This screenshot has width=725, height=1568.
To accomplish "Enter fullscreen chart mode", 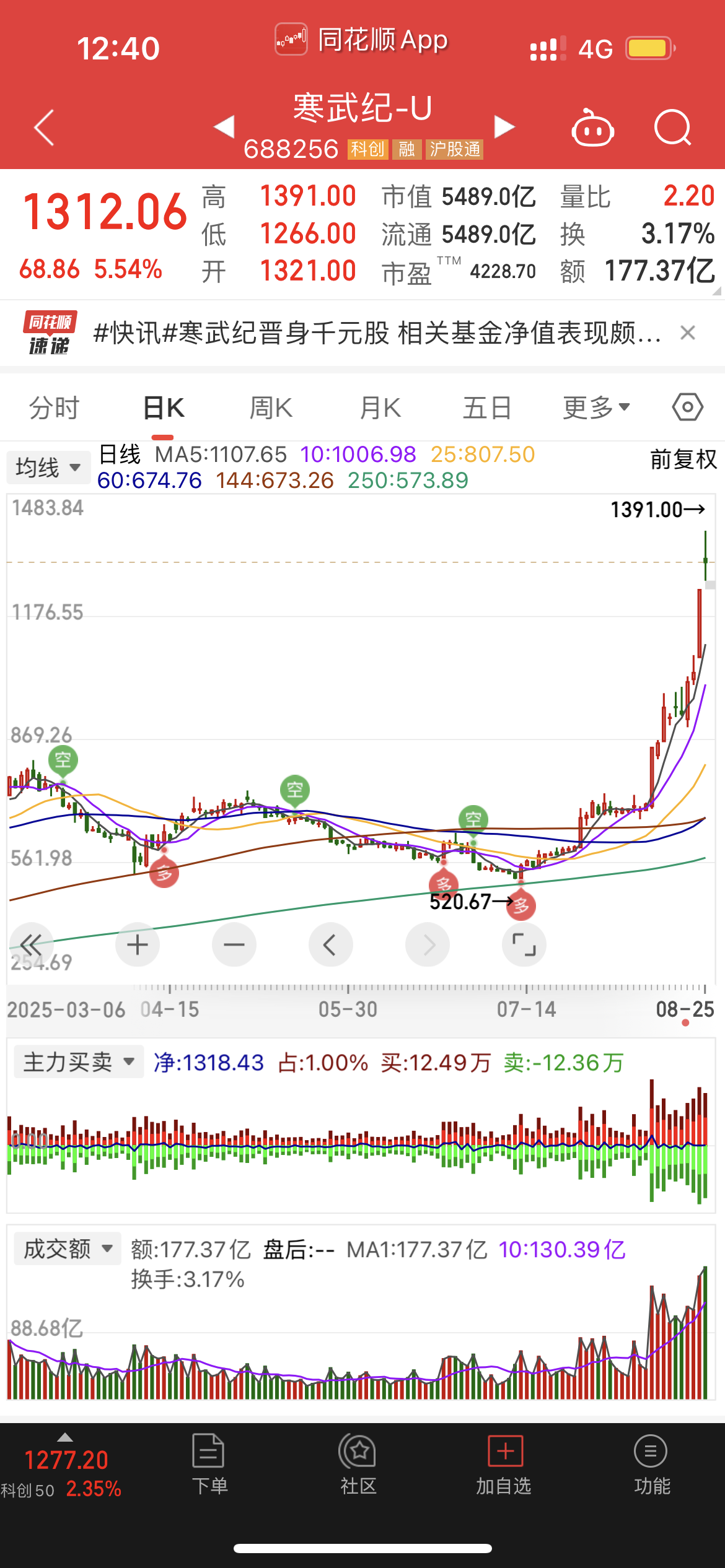I will 524,944.
